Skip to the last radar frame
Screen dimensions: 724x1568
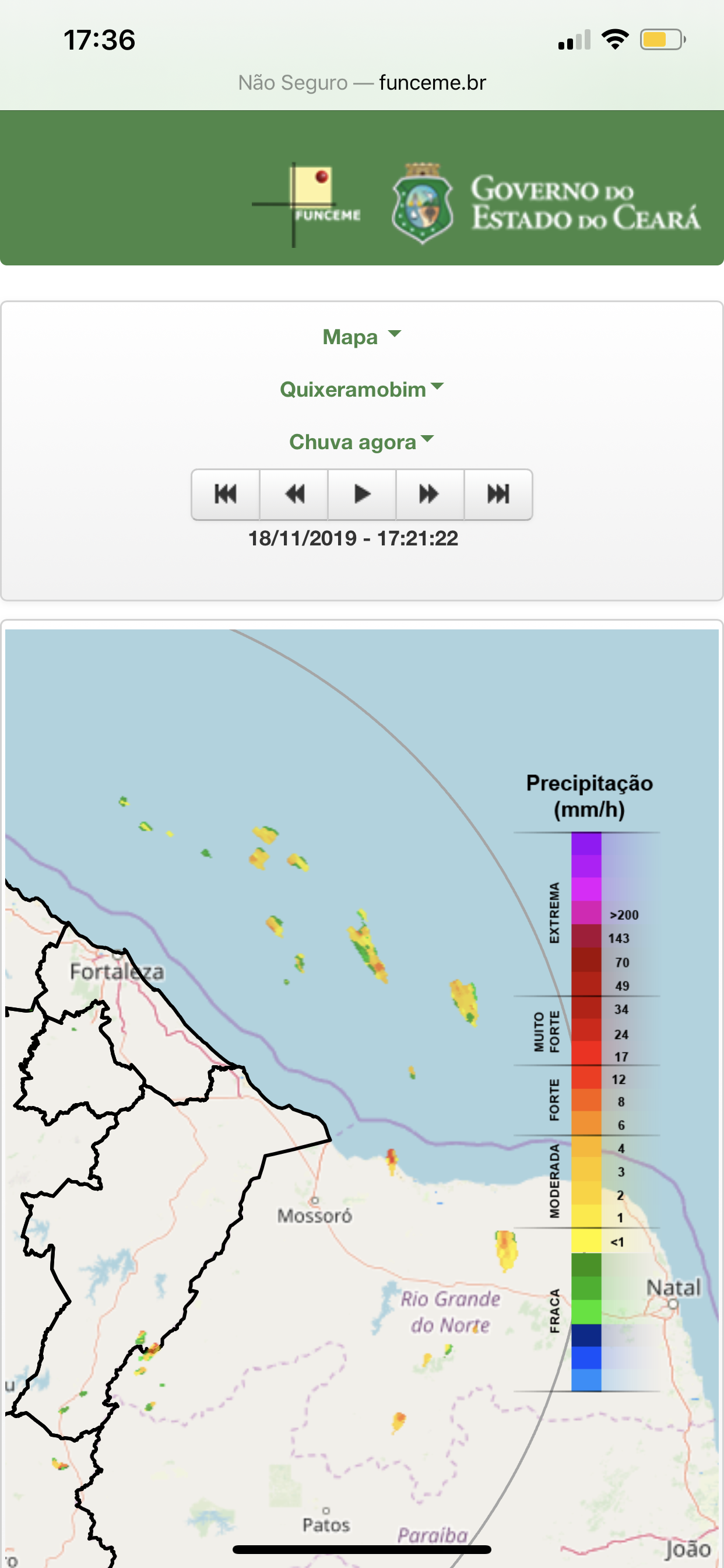click(x=498, y=494)
